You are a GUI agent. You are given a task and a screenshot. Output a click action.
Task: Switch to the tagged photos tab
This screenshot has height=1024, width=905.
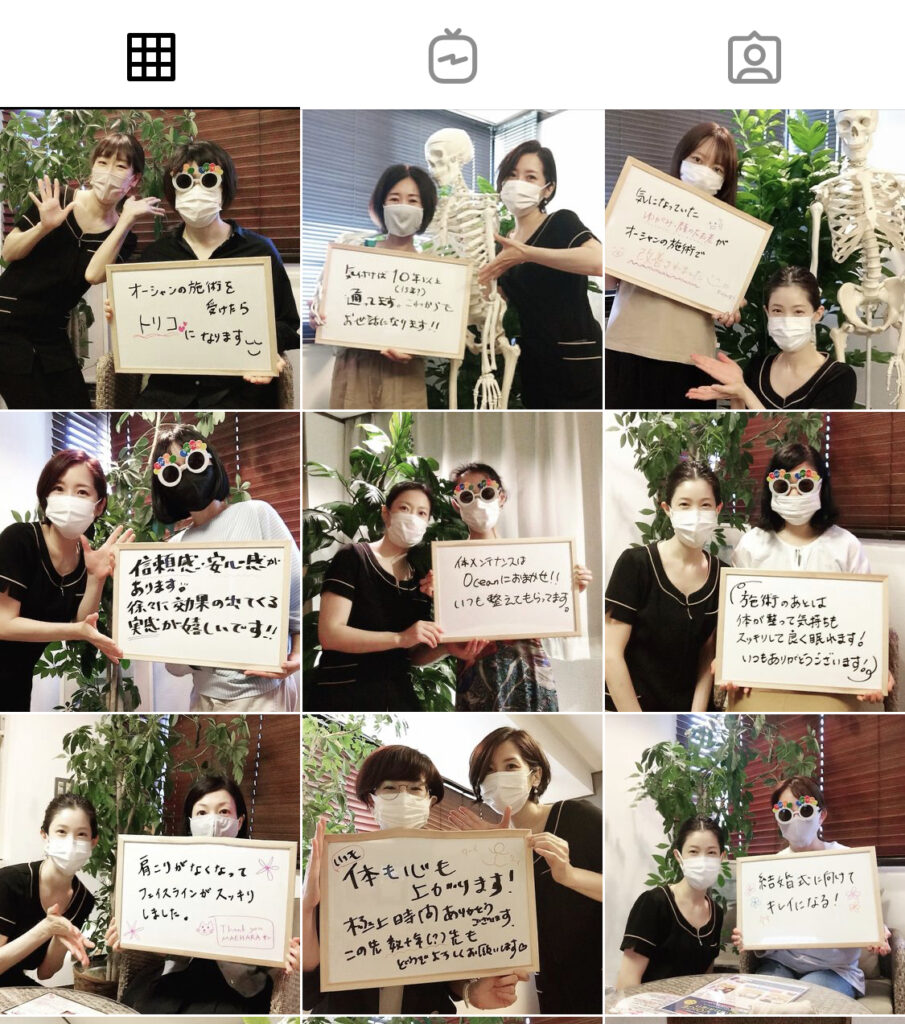coord(754,57)
